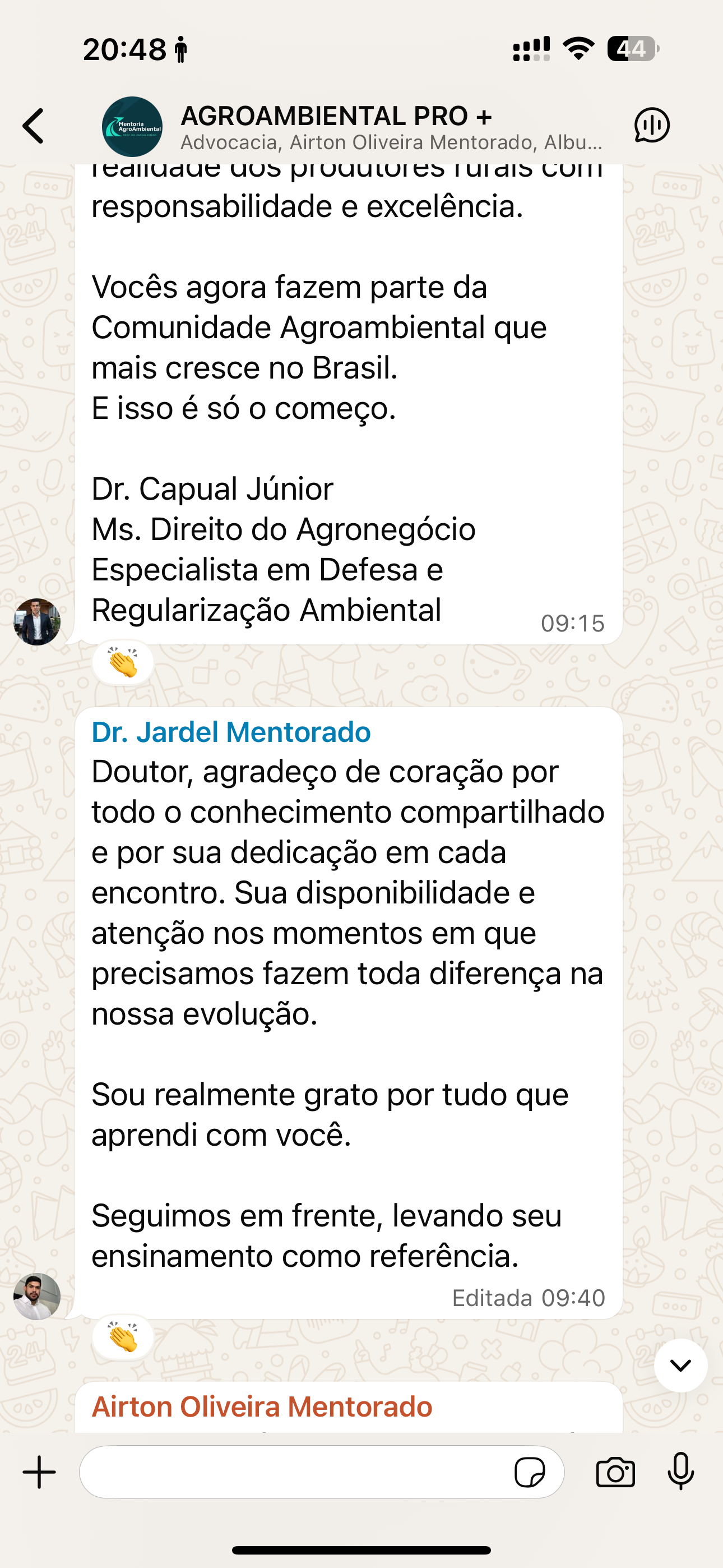Open the sticker picker in message bar
Screen dimensions: 723x1568
click(x=531, y=1474)
